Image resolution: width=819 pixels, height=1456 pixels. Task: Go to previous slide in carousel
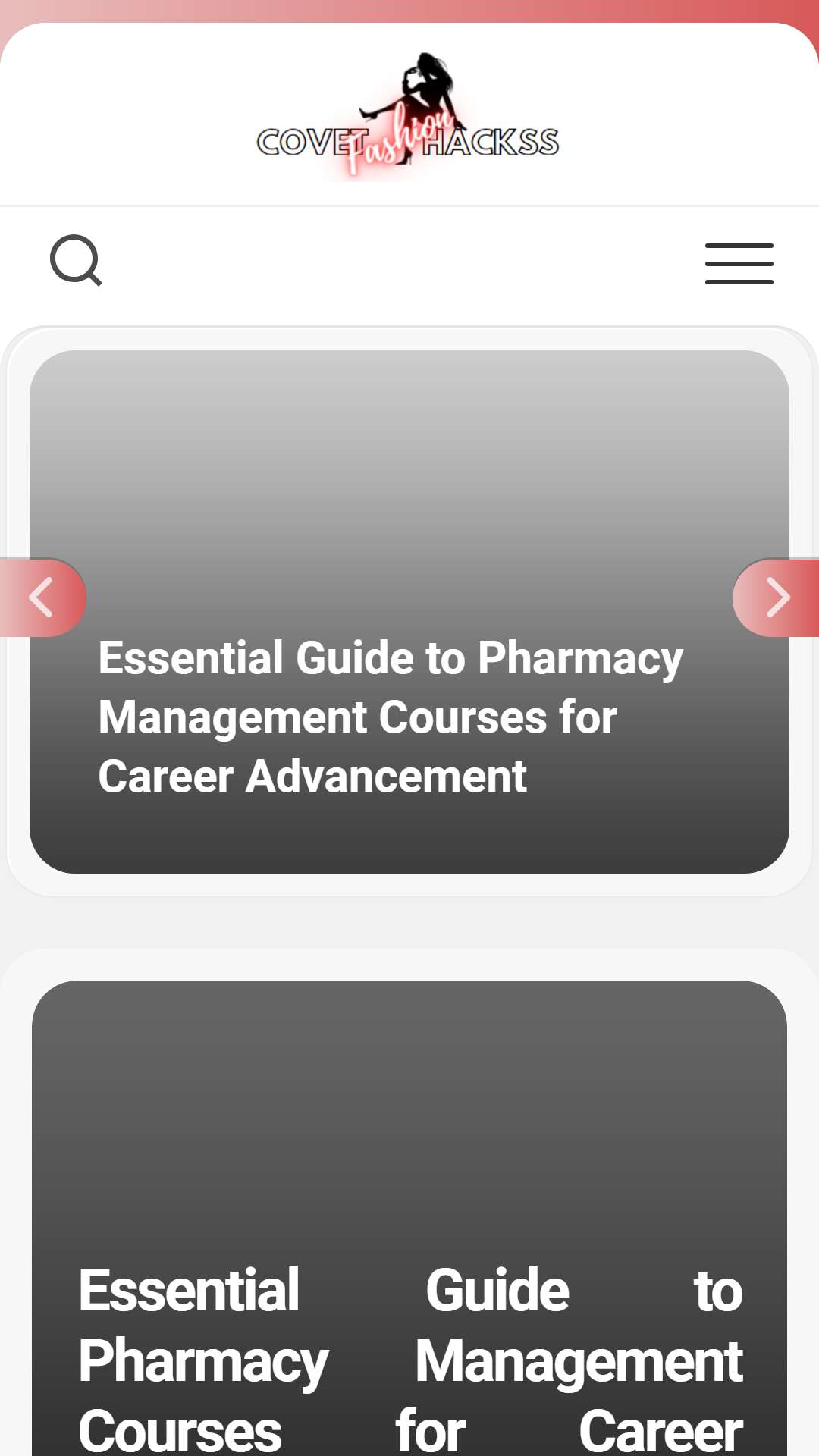[42, 598]
